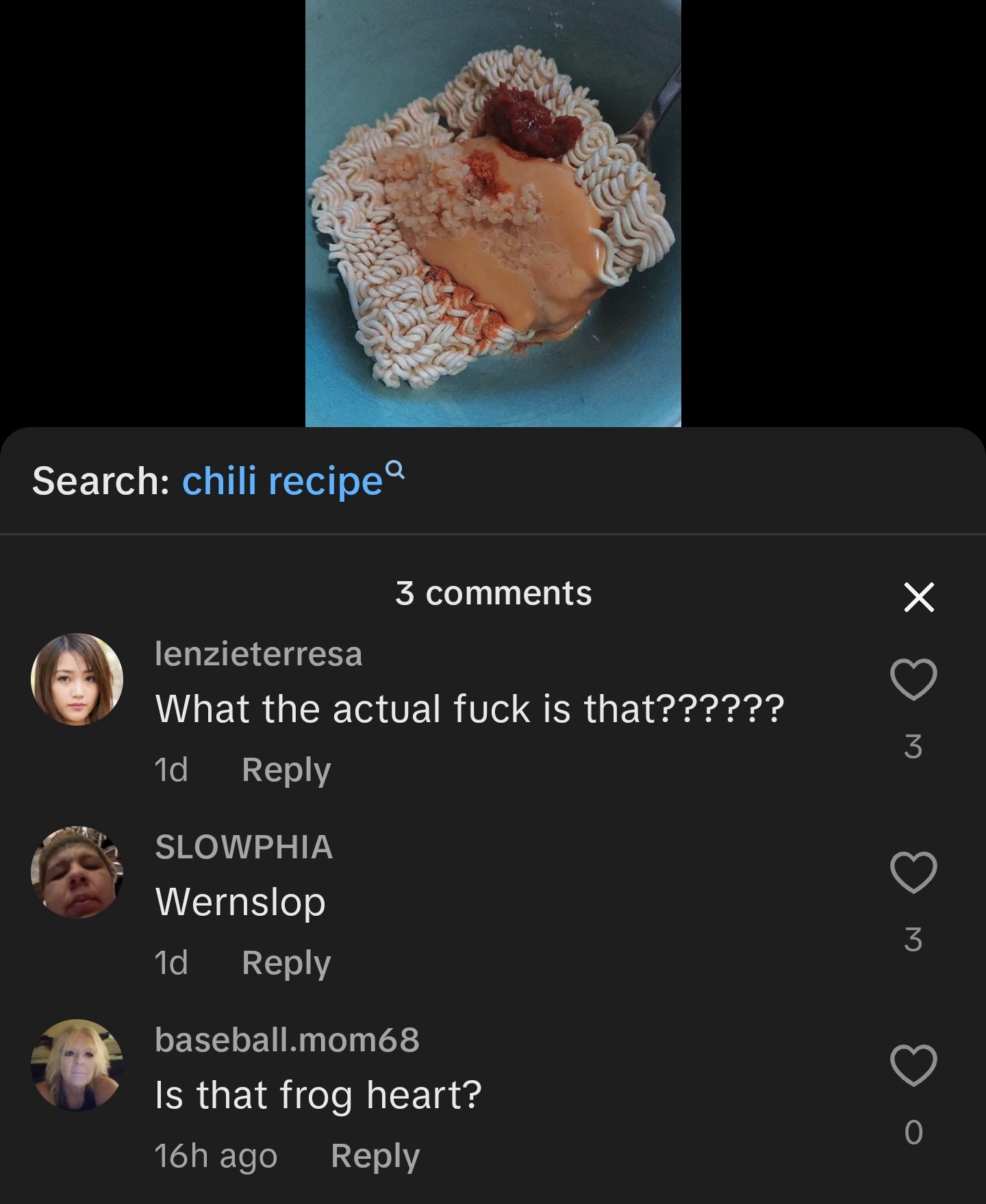This screenshot has height=1204, width=986.
Task: View SLOWPHIA's profile via avatar
Action: pos(77,872)
